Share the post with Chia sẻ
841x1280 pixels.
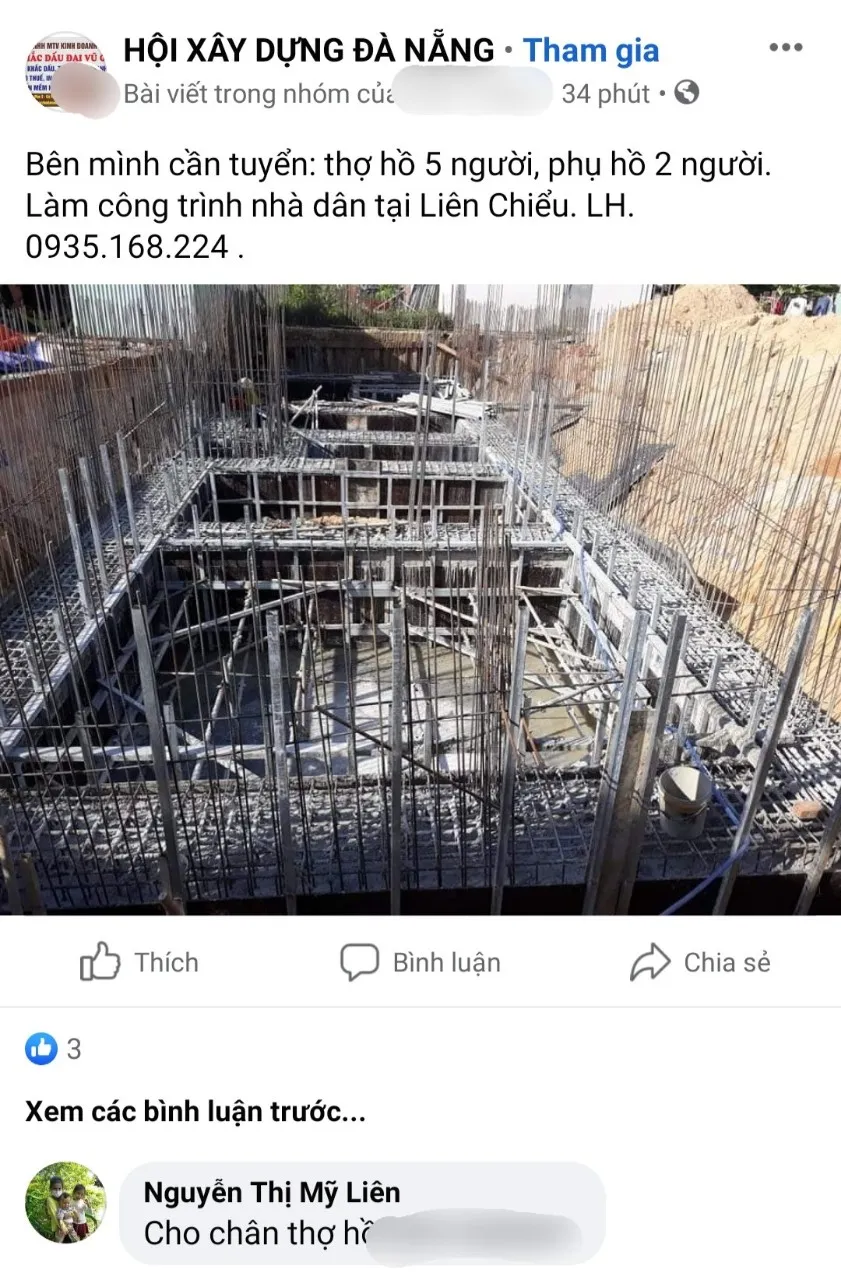[700, 963]
